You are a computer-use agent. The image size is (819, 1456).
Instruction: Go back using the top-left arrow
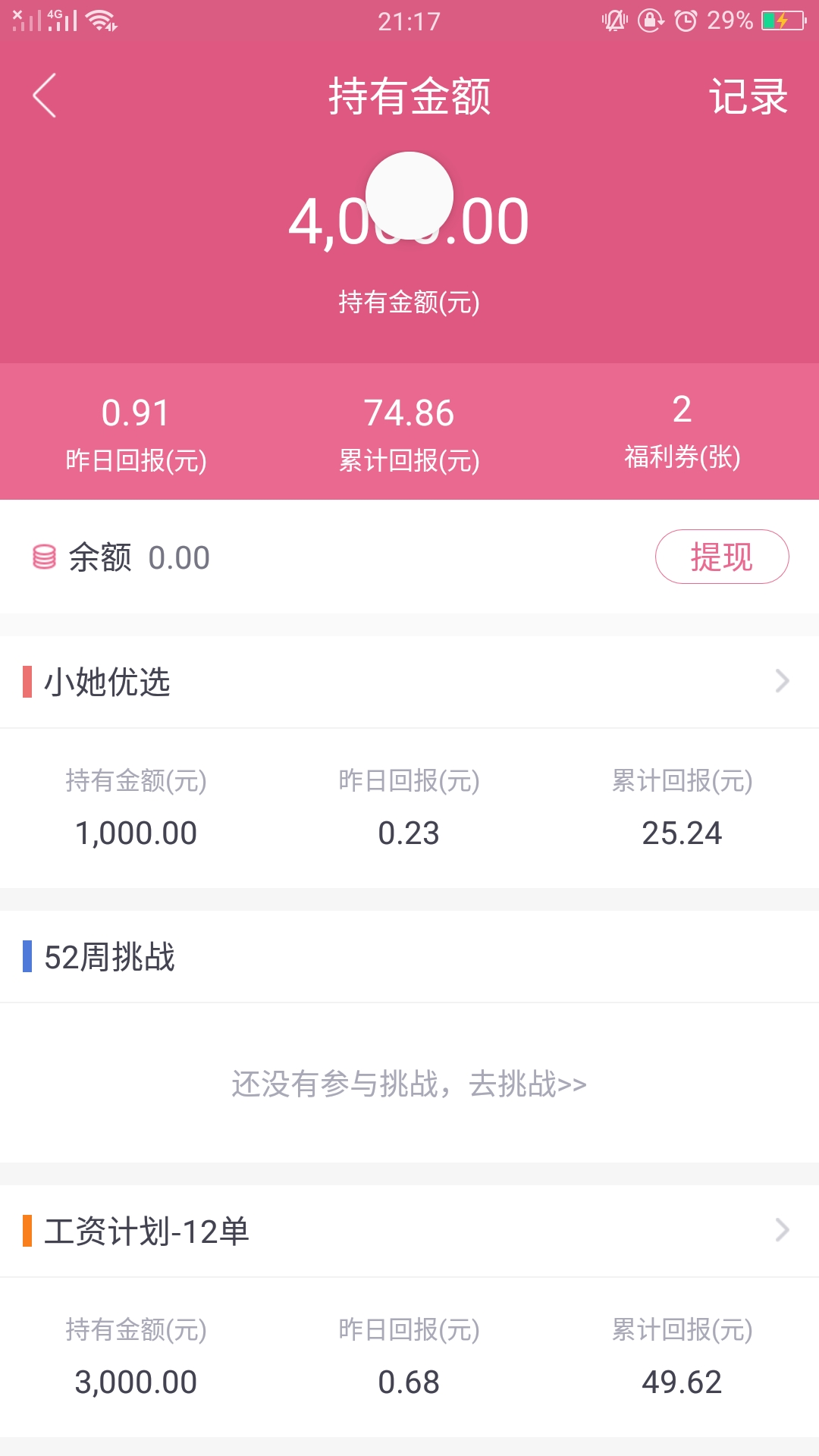(45, 96)
